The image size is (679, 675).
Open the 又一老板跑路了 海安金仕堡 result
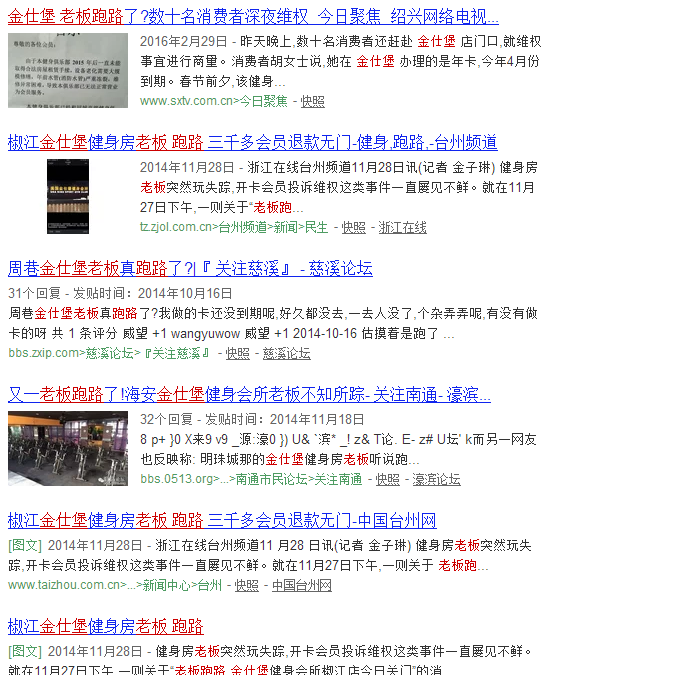(x=249, y=394)
